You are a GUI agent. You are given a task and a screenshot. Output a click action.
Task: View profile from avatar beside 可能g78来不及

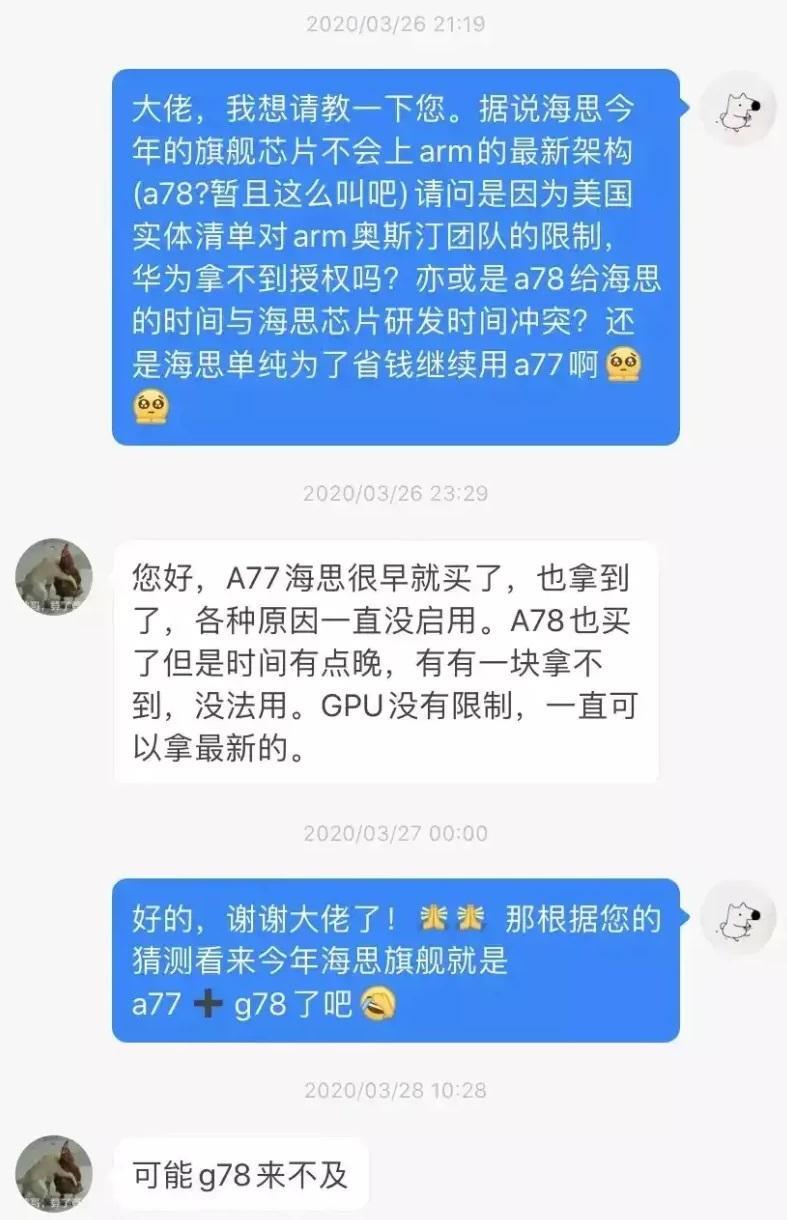tap(54, 1173)
